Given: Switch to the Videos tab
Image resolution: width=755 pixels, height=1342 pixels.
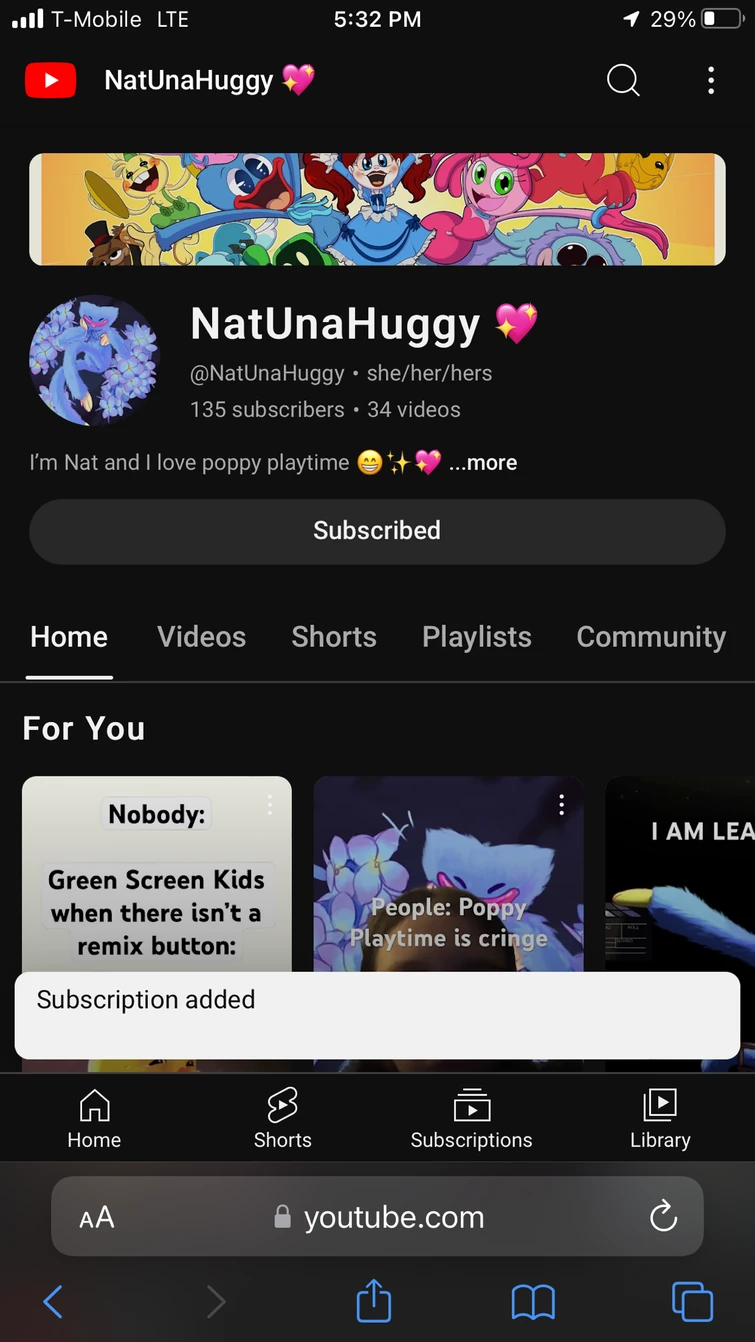Looking at the screenshot, I should [x=201, y=637].
